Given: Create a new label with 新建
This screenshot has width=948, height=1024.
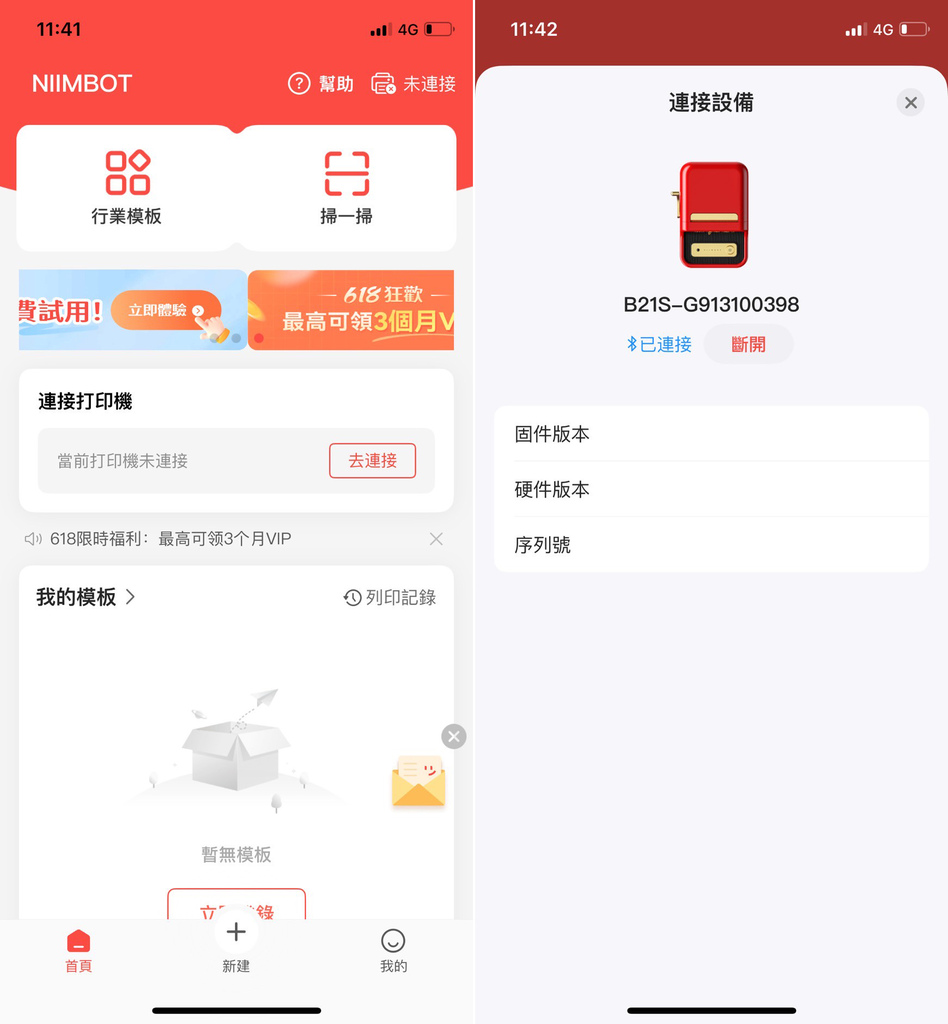Looking at the screenshot, I should point(236,945).
